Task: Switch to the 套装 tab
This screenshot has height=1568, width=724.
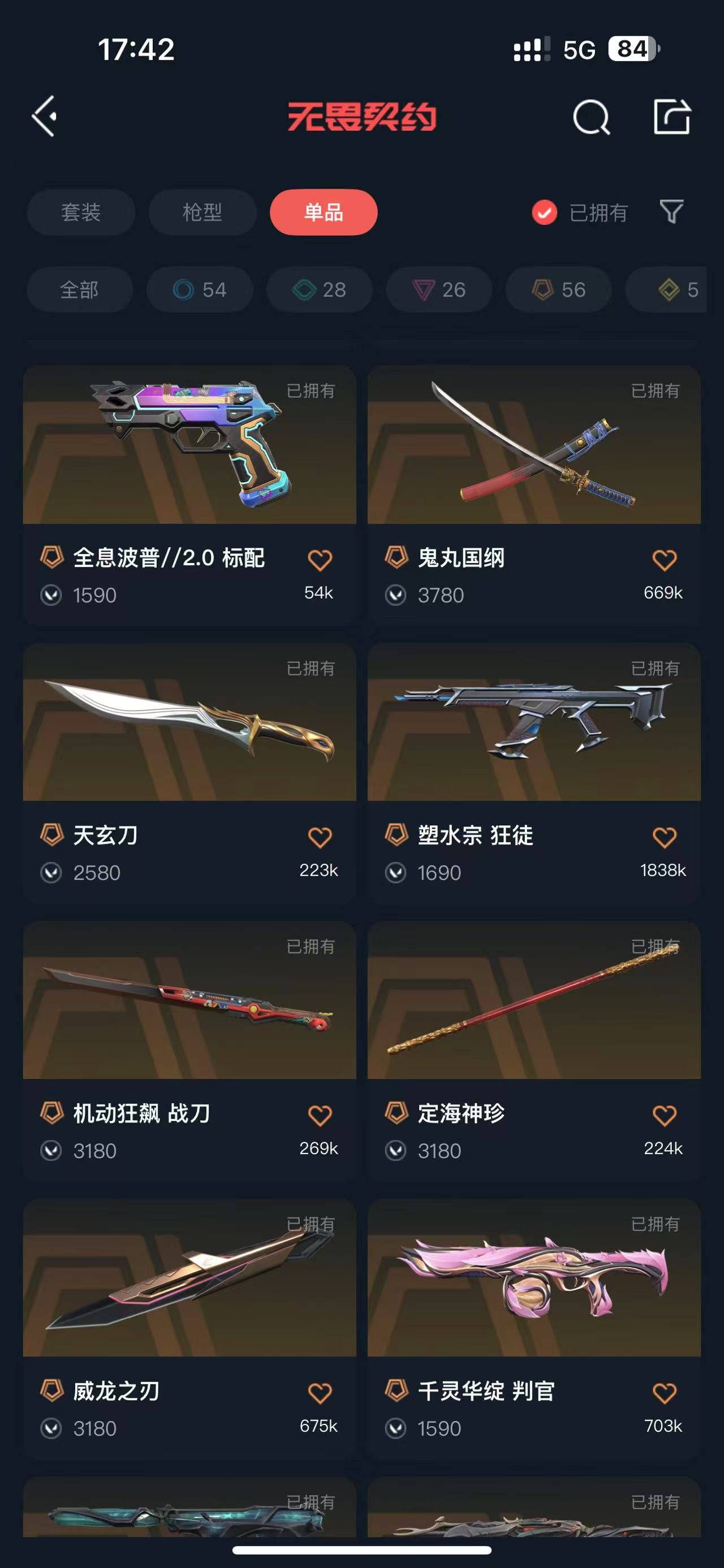Action: pyautogui.click(x=80, y=212)
